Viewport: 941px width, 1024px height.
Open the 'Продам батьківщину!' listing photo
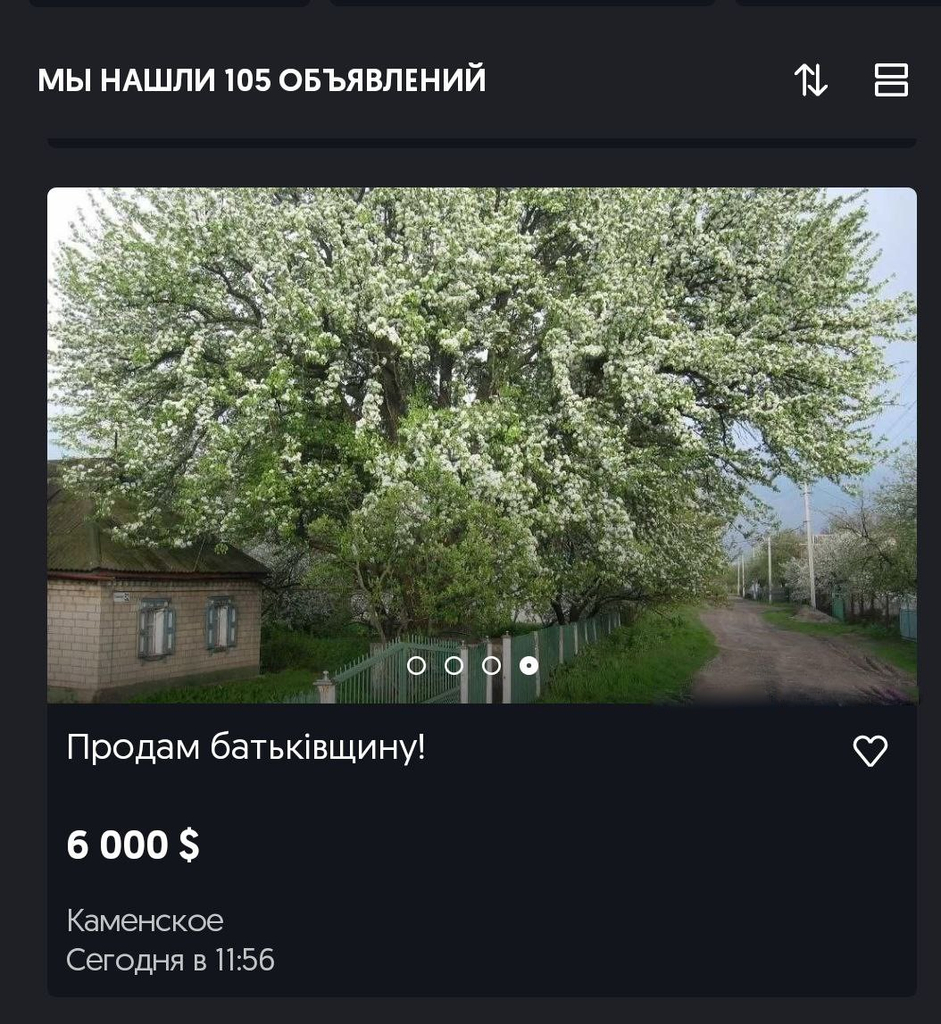pos(480,420)
